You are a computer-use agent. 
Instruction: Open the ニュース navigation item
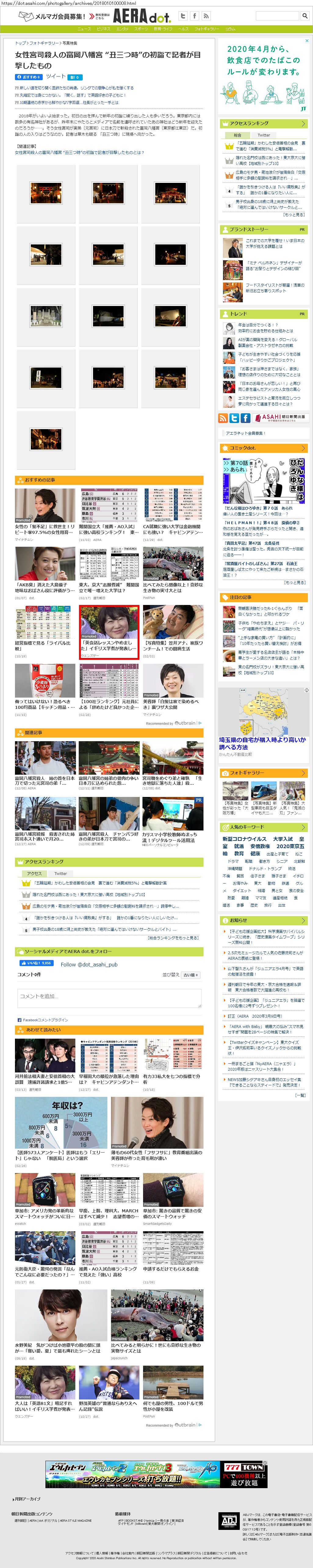click(84, 29)
